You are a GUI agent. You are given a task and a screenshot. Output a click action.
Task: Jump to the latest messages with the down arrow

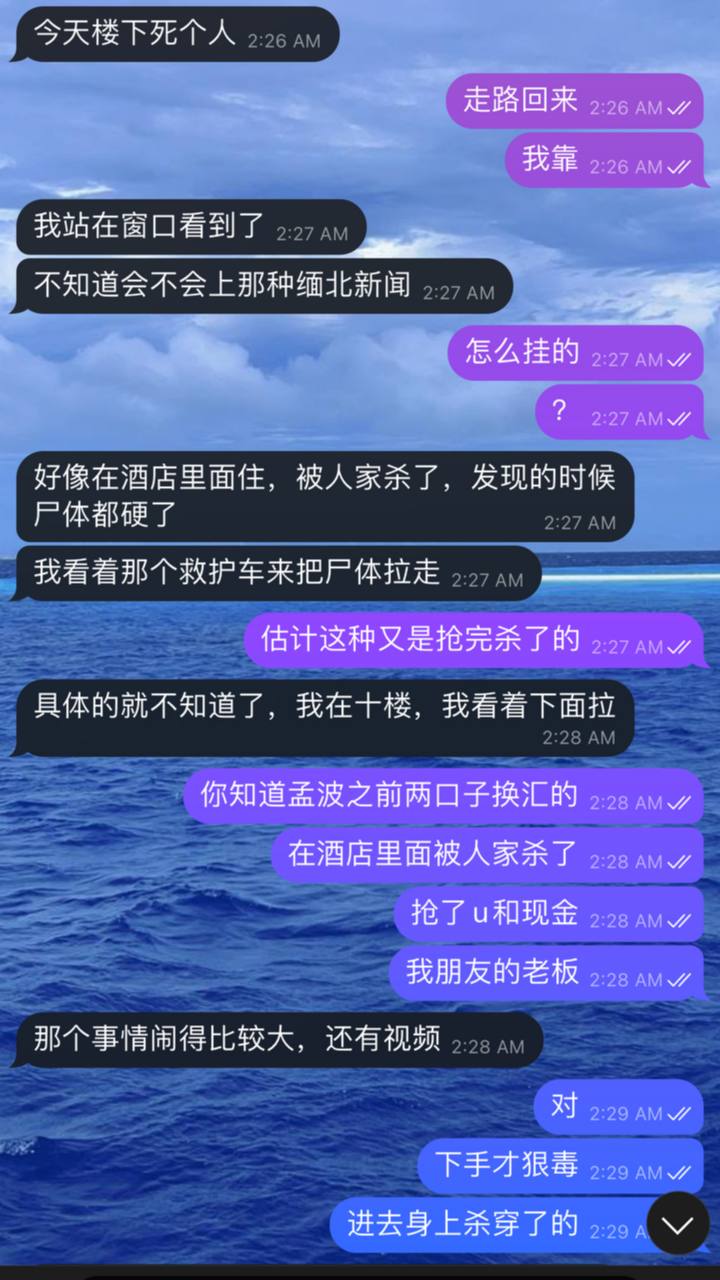click(x=677, y=1224)
